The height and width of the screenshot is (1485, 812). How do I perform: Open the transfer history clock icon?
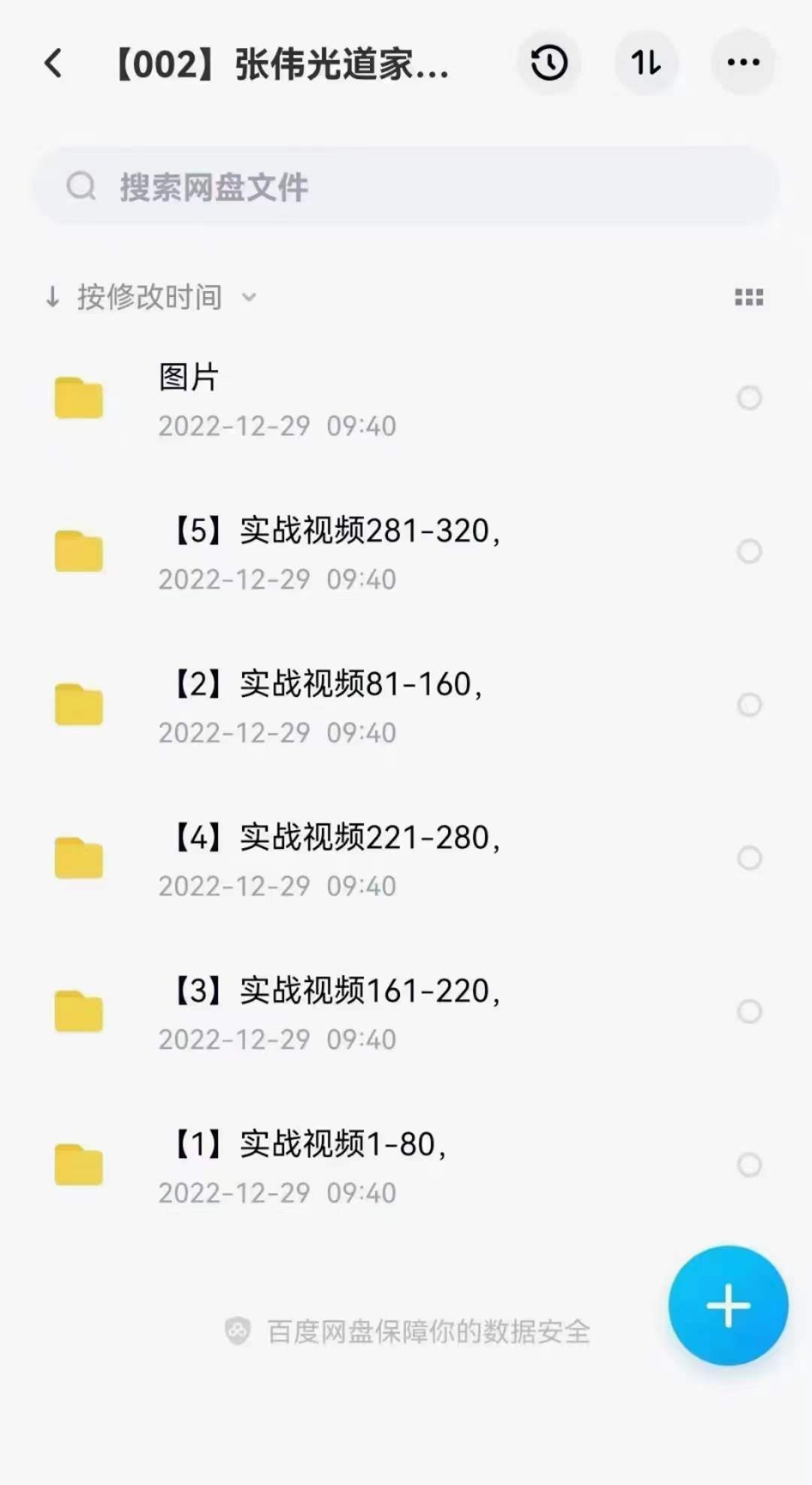click(548, 63)
